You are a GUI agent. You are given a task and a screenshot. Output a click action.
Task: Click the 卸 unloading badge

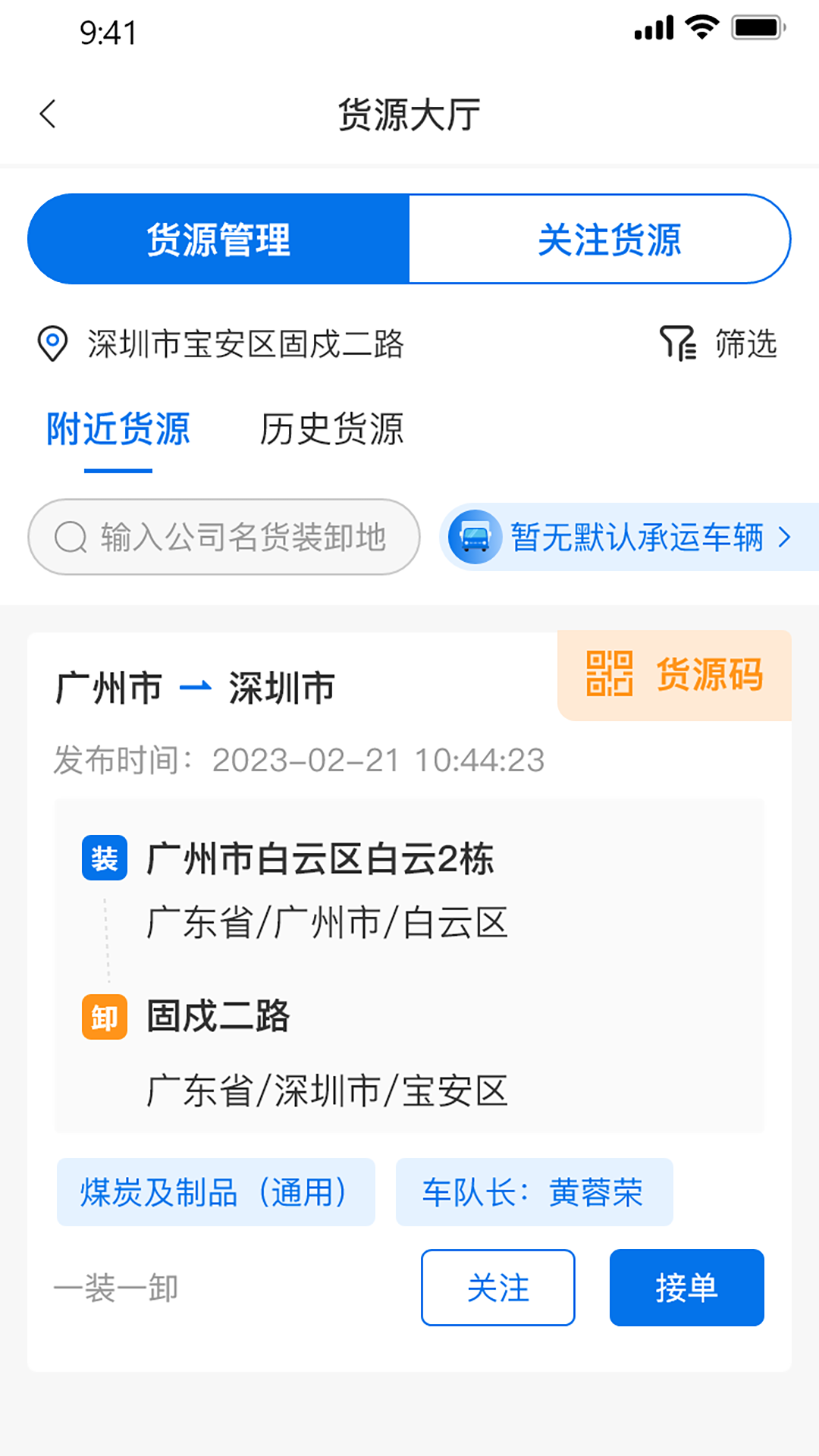pyautogui.click(x=104, y=1018)
